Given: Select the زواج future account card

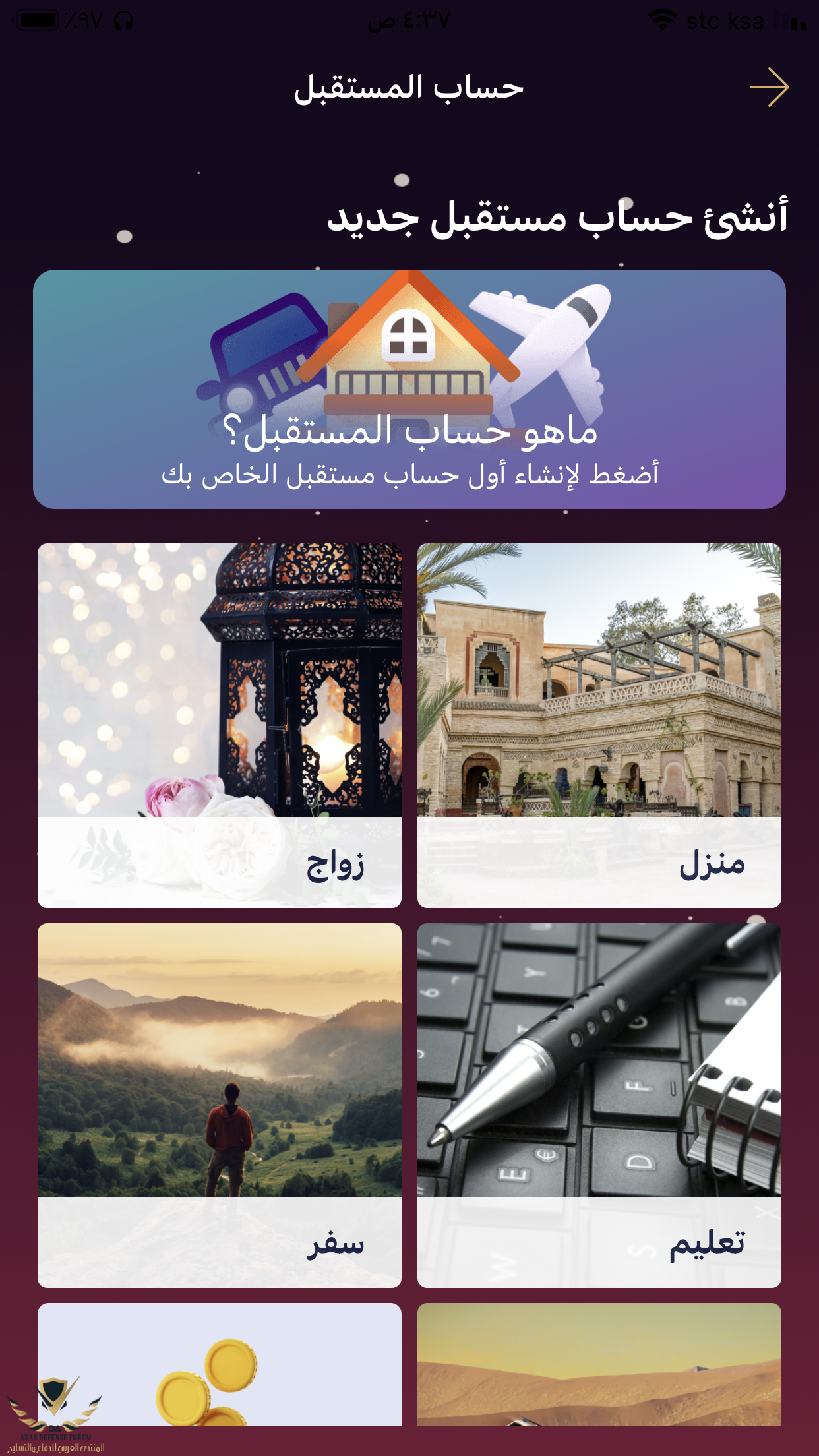Looking at the screenshot, I should [220, 725].
